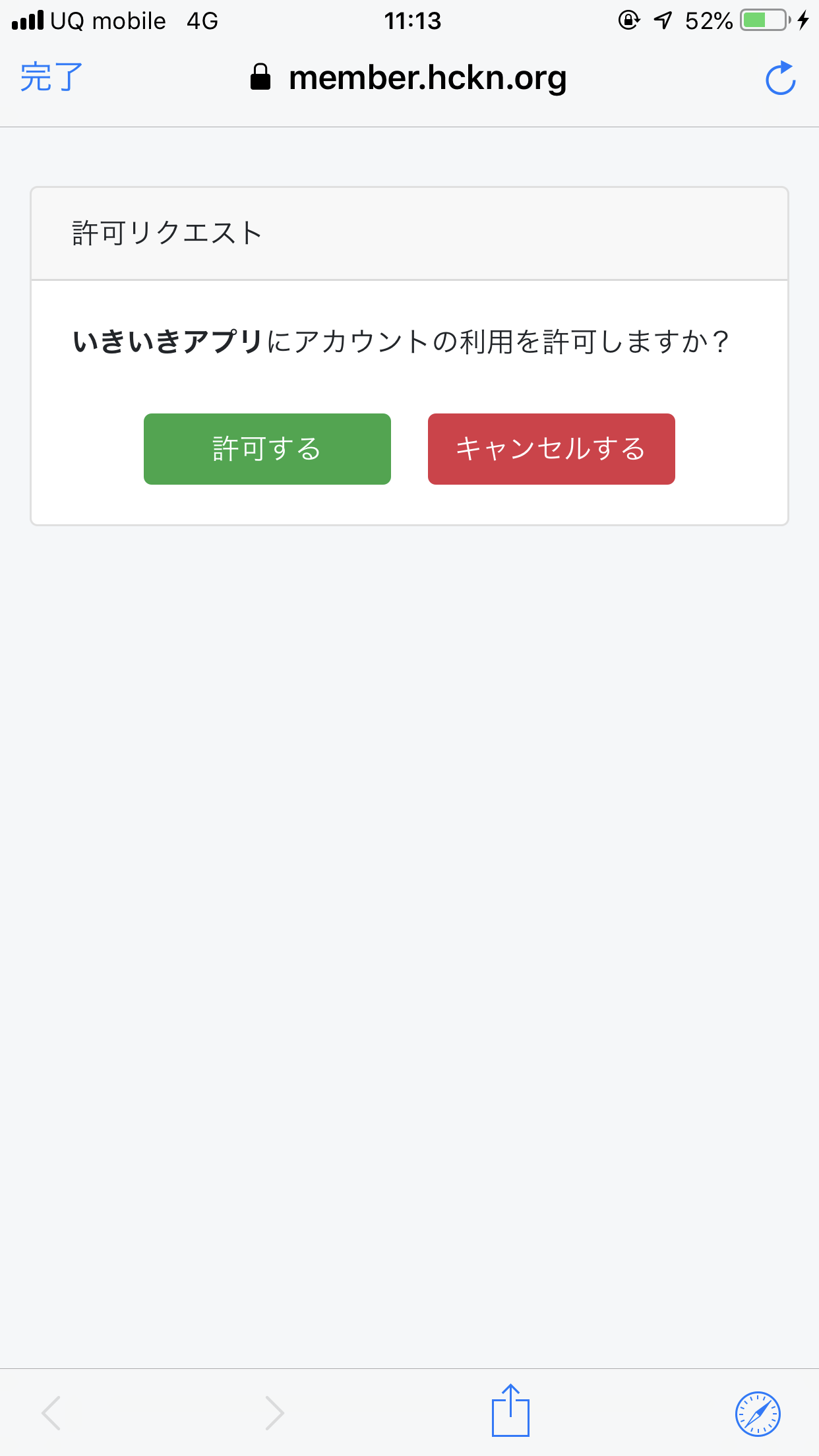Tap the green 許可する button

[267, 449]
